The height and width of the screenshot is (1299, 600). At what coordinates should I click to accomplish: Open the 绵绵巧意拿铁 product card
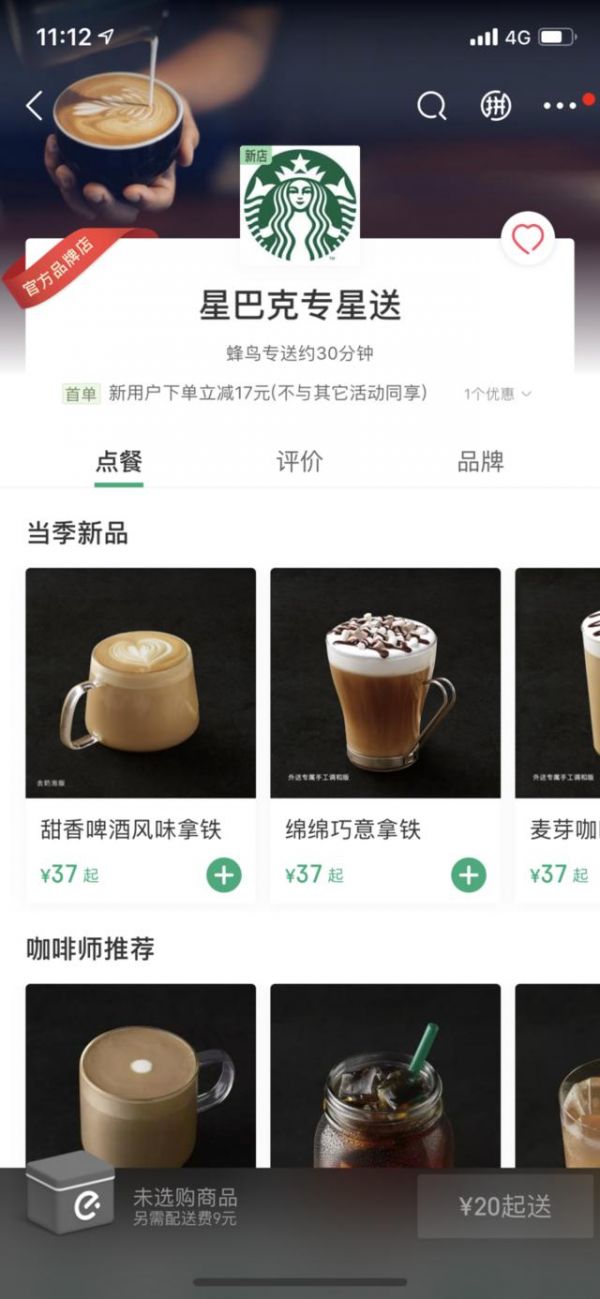coord(385,690)
